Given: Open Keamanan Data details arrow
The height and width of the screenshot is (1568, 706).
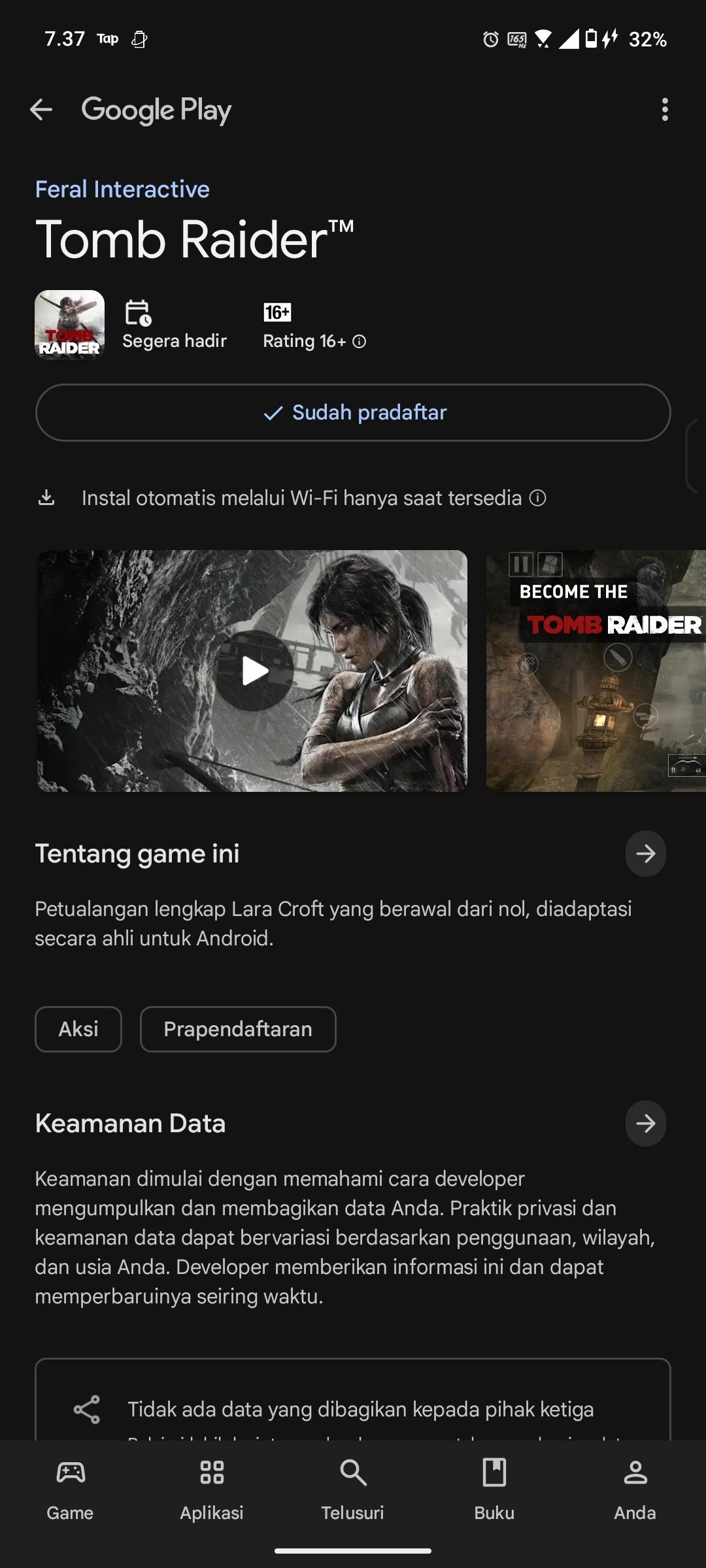Looking at the screenshot, I should (x=645, y=1123).
